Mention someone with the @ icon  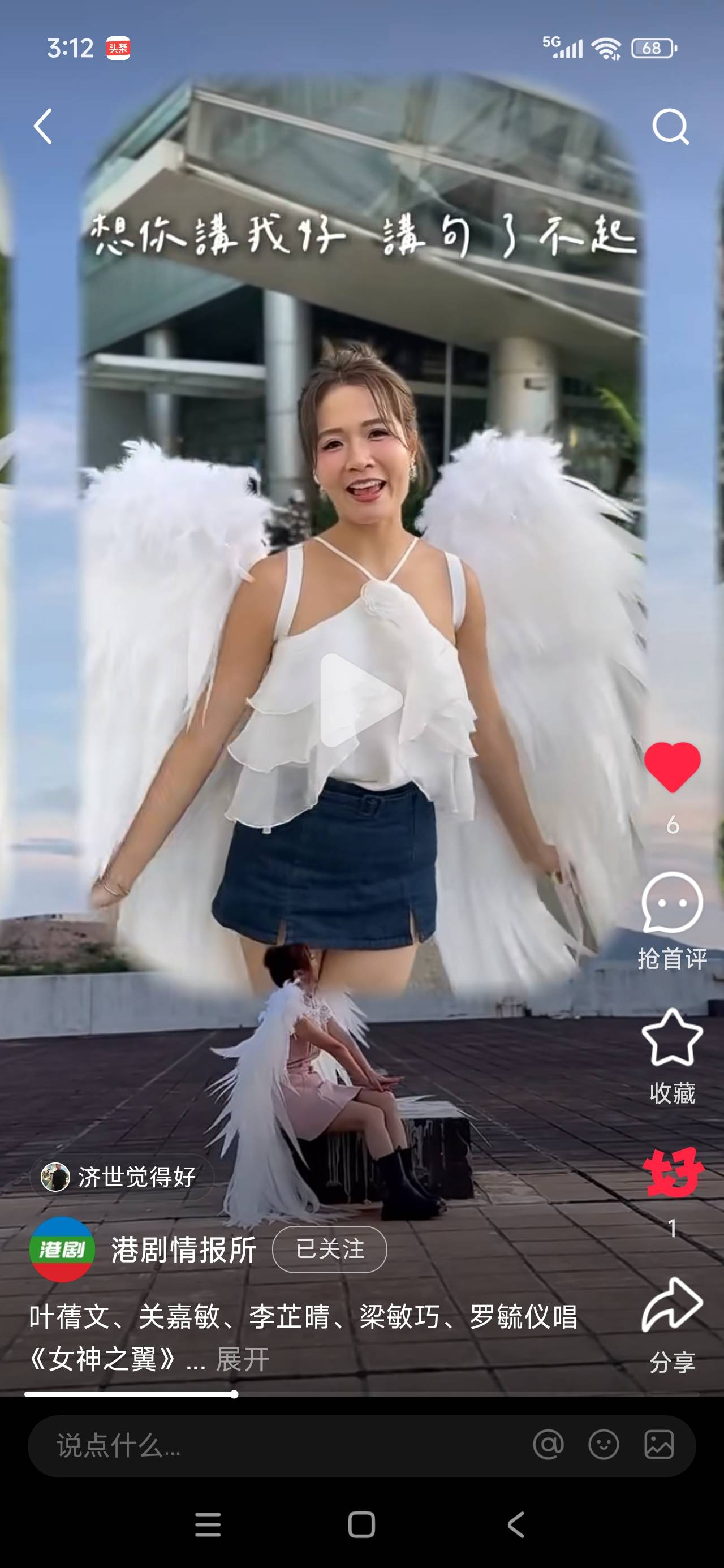pos(548,1445)
